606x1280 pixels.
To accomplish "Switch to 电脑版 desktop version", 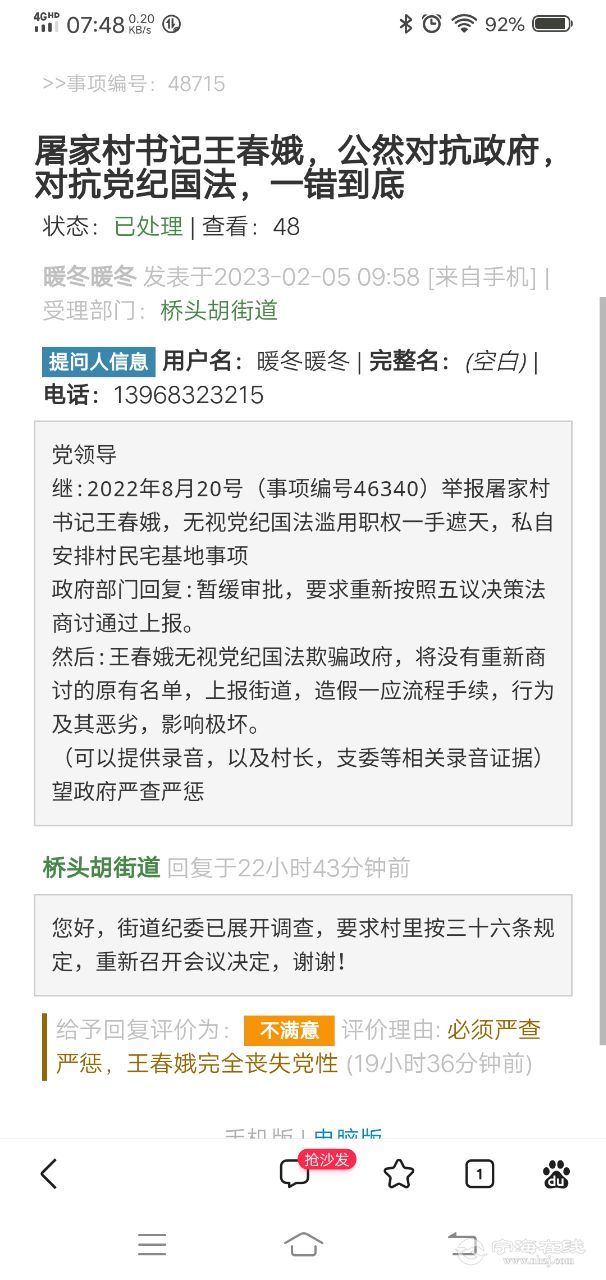I will (348, 1136).
